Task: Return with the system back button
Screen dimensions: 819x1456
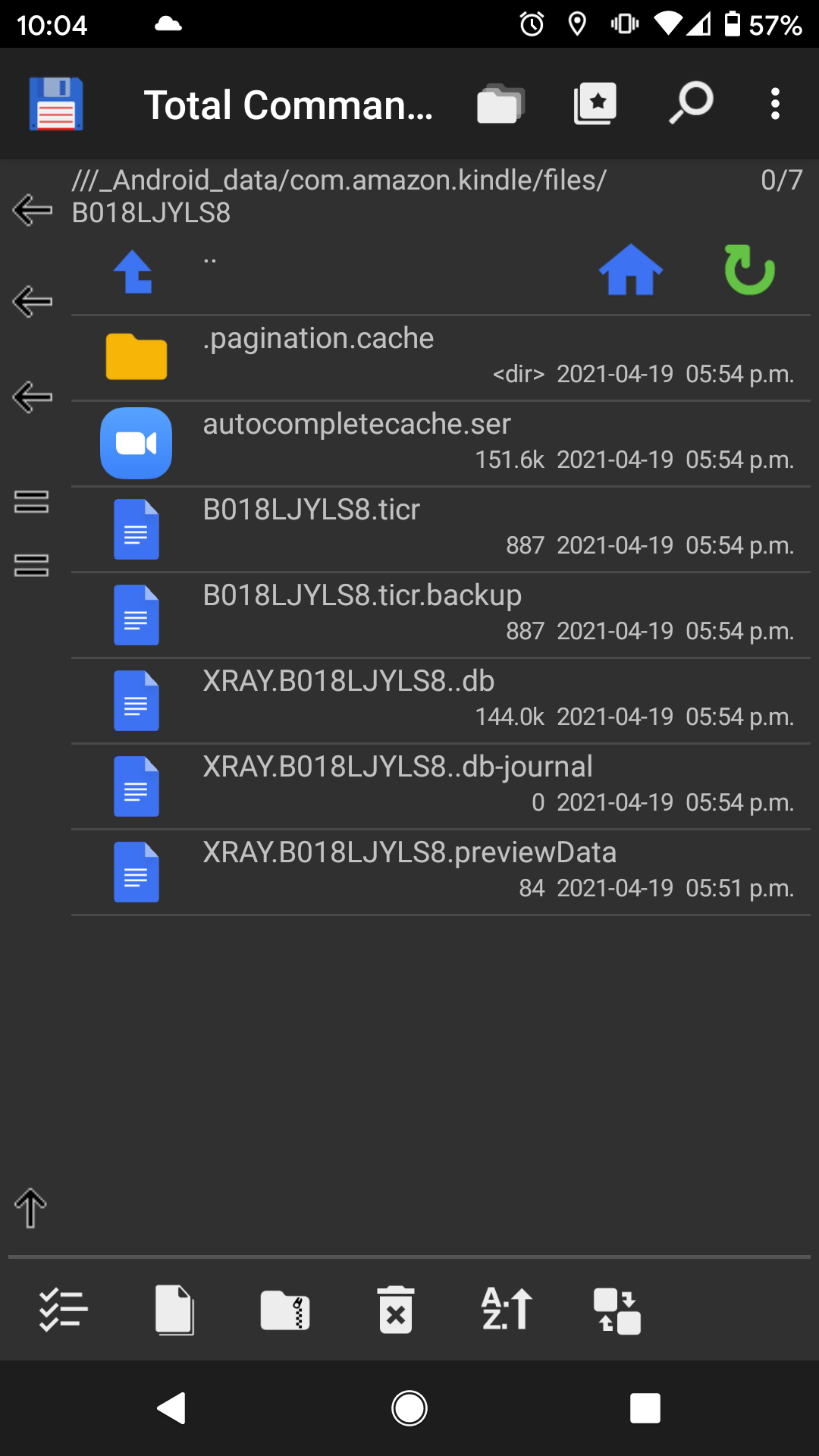Action: click(x=171, y=1408)
